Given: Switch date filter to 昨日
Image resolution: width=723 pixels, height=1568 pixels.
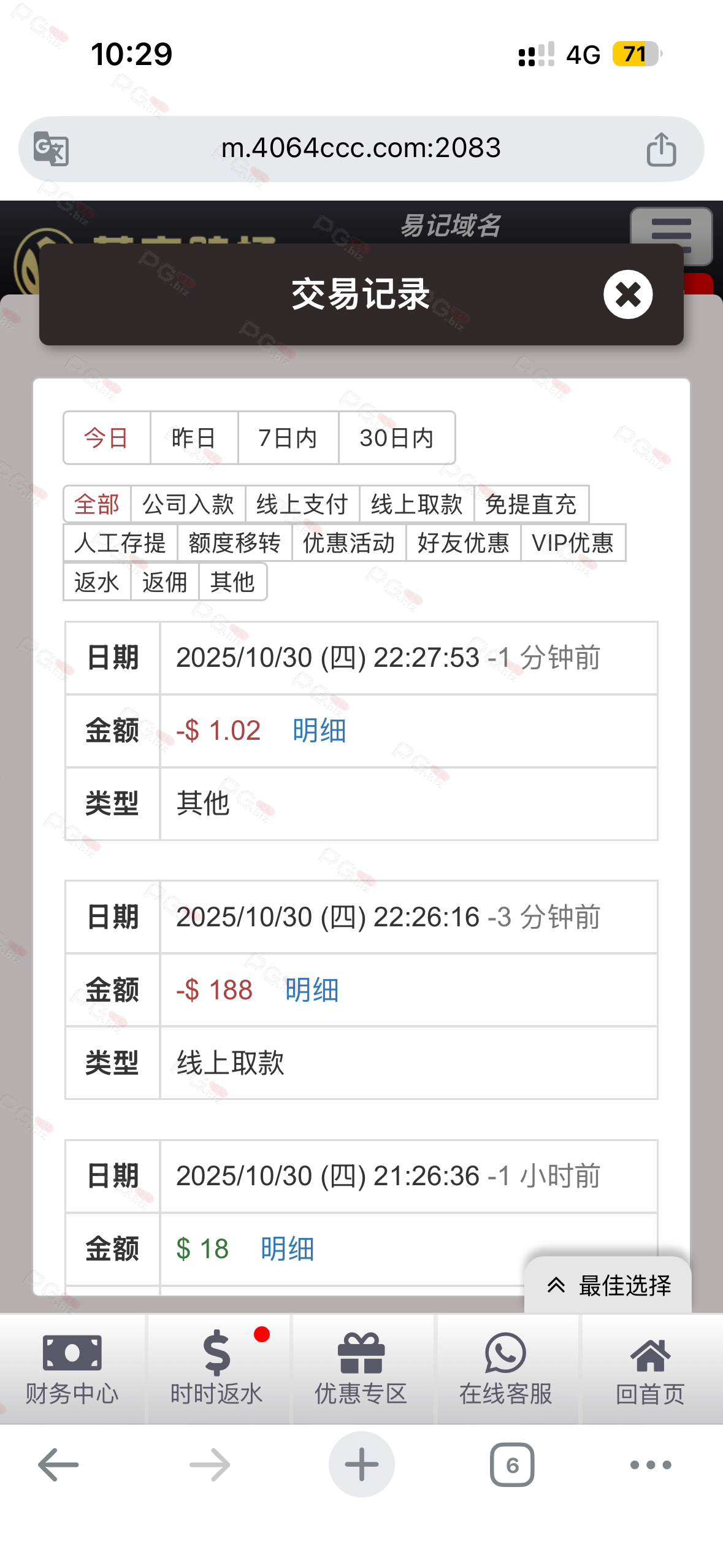Looking at the screenshot, I should (x=194, y=438).
